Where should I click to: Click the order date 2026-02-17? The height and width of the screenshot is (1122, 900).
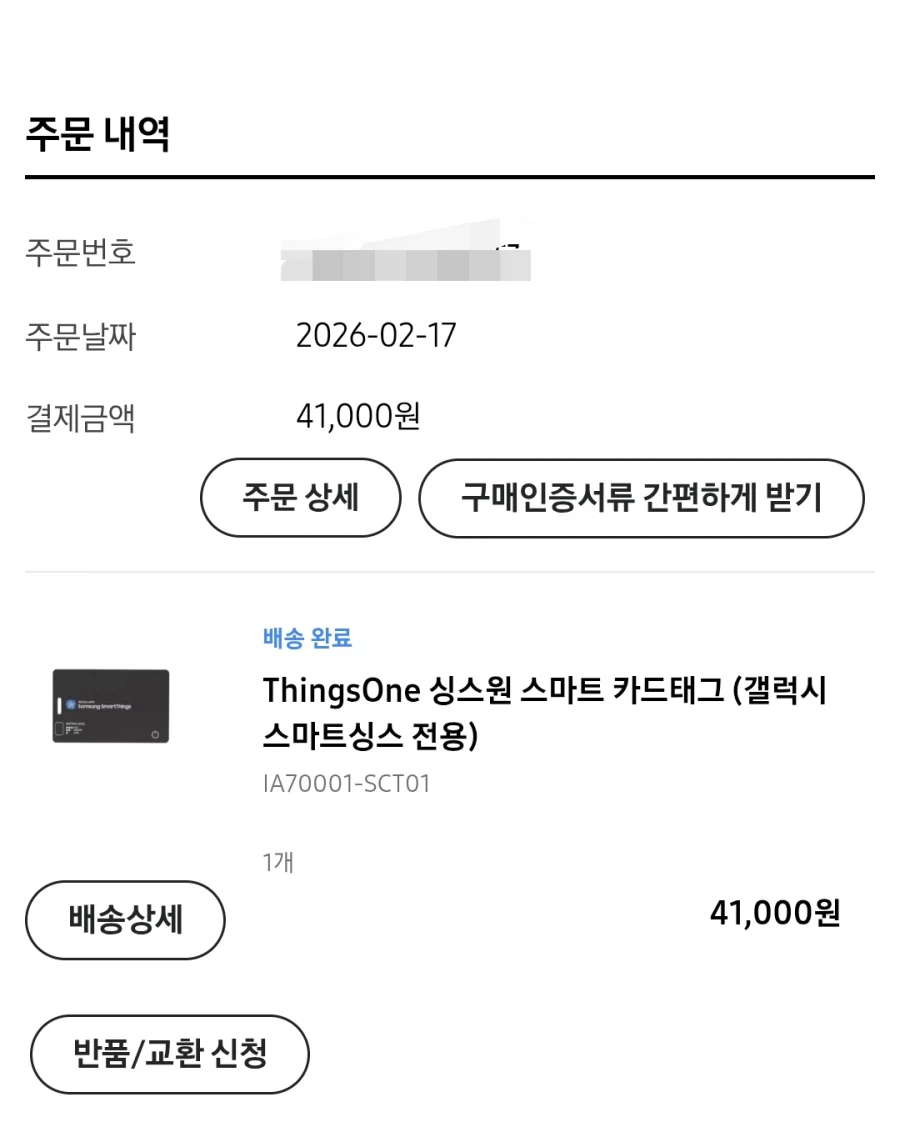tap(378, 335)
